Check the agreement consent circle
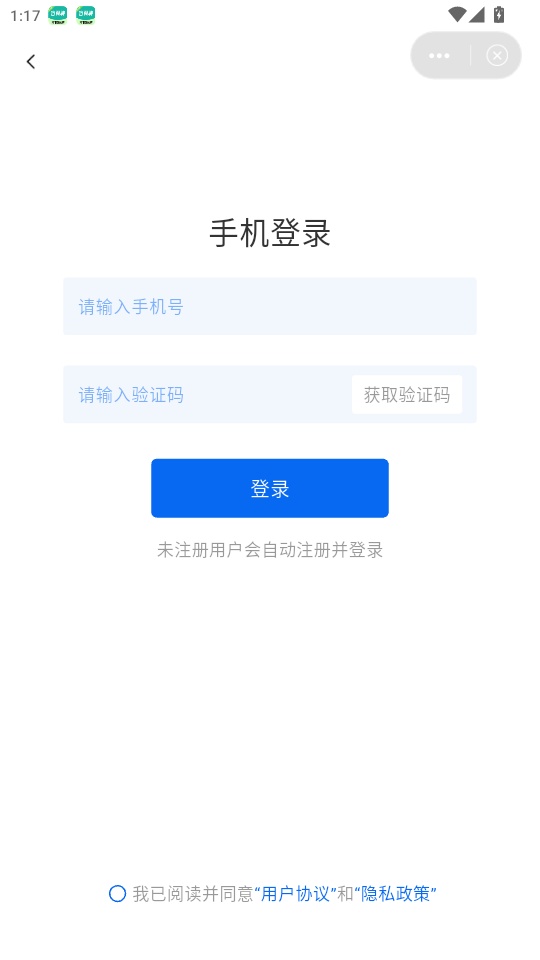Screen dimensions: 540x960 [x=118, y=893]
